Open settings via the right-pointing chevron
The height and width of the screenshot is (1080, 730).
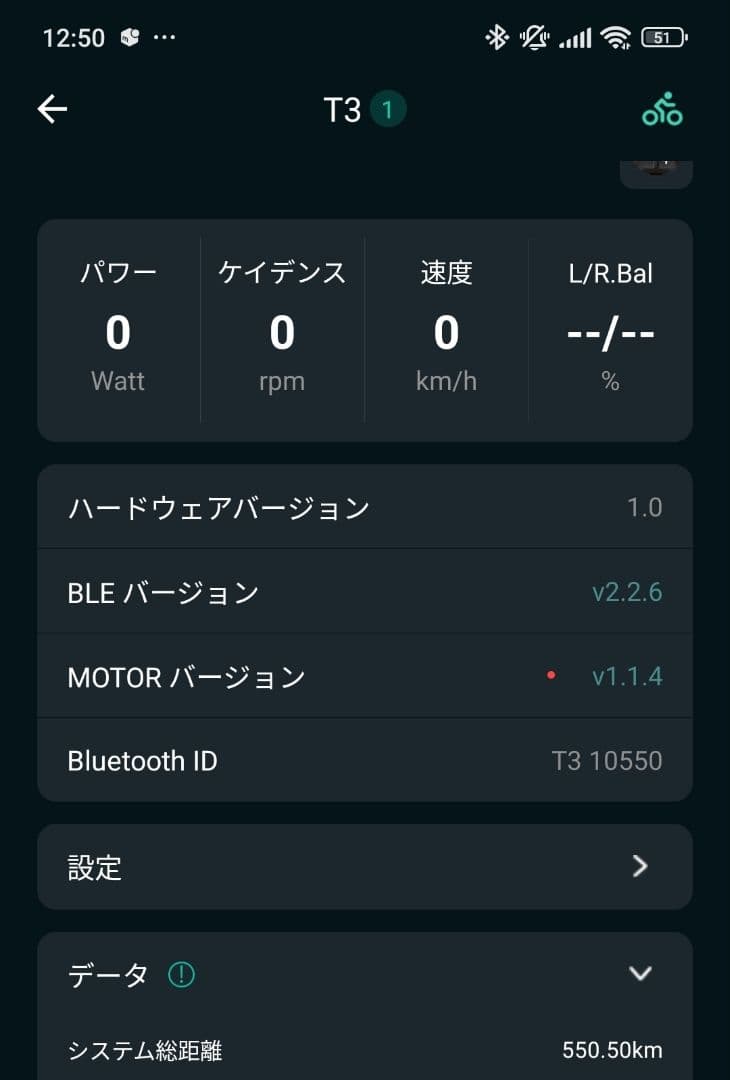642,867
